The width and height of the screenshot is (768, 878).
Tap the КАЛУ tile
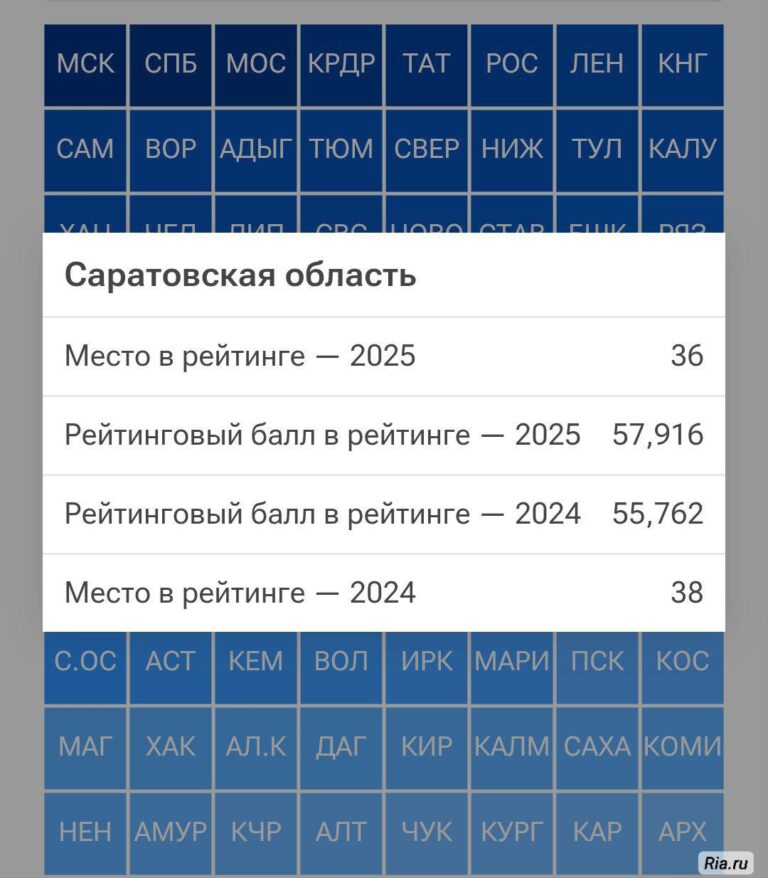click(682, 150)
